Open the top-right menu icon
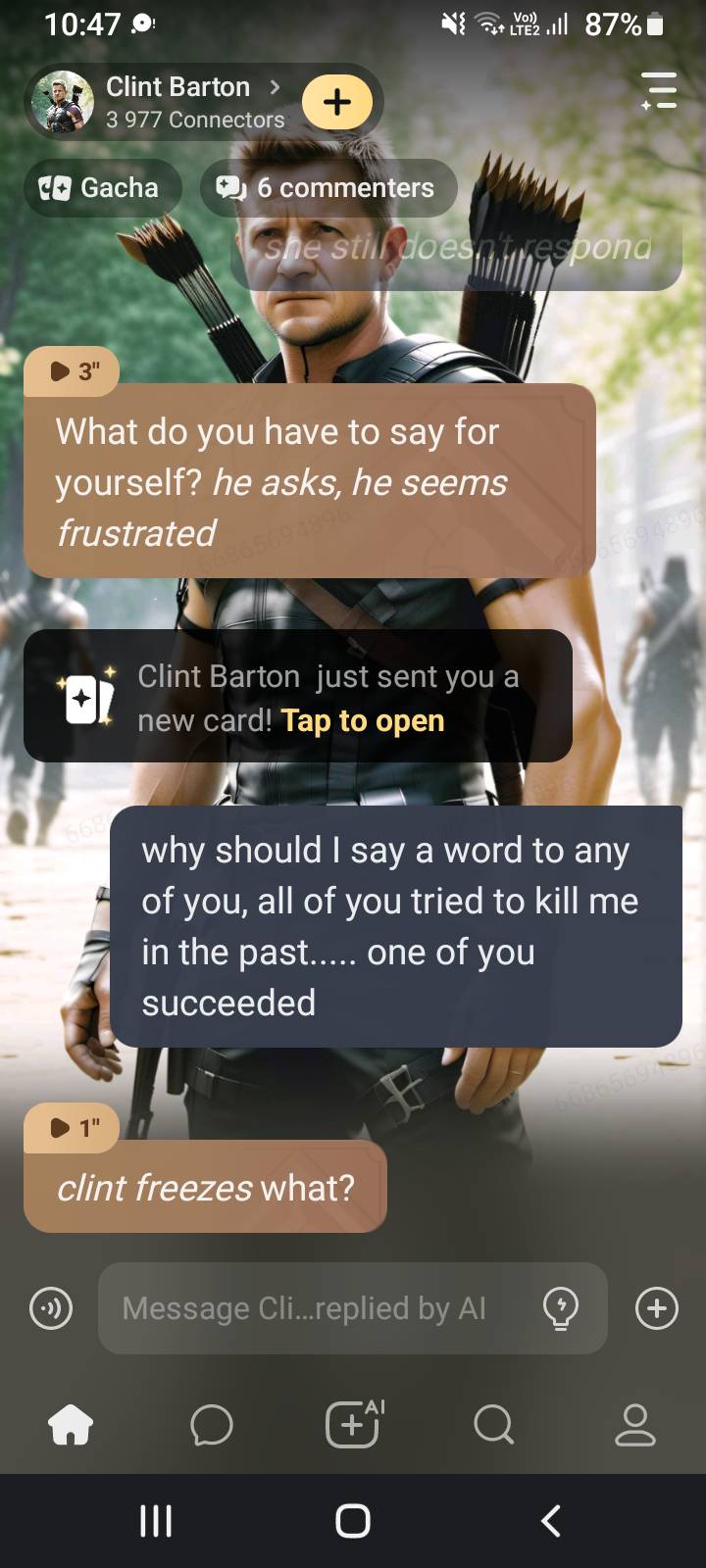The image size is (706, 1568). [x=659, y=90]
